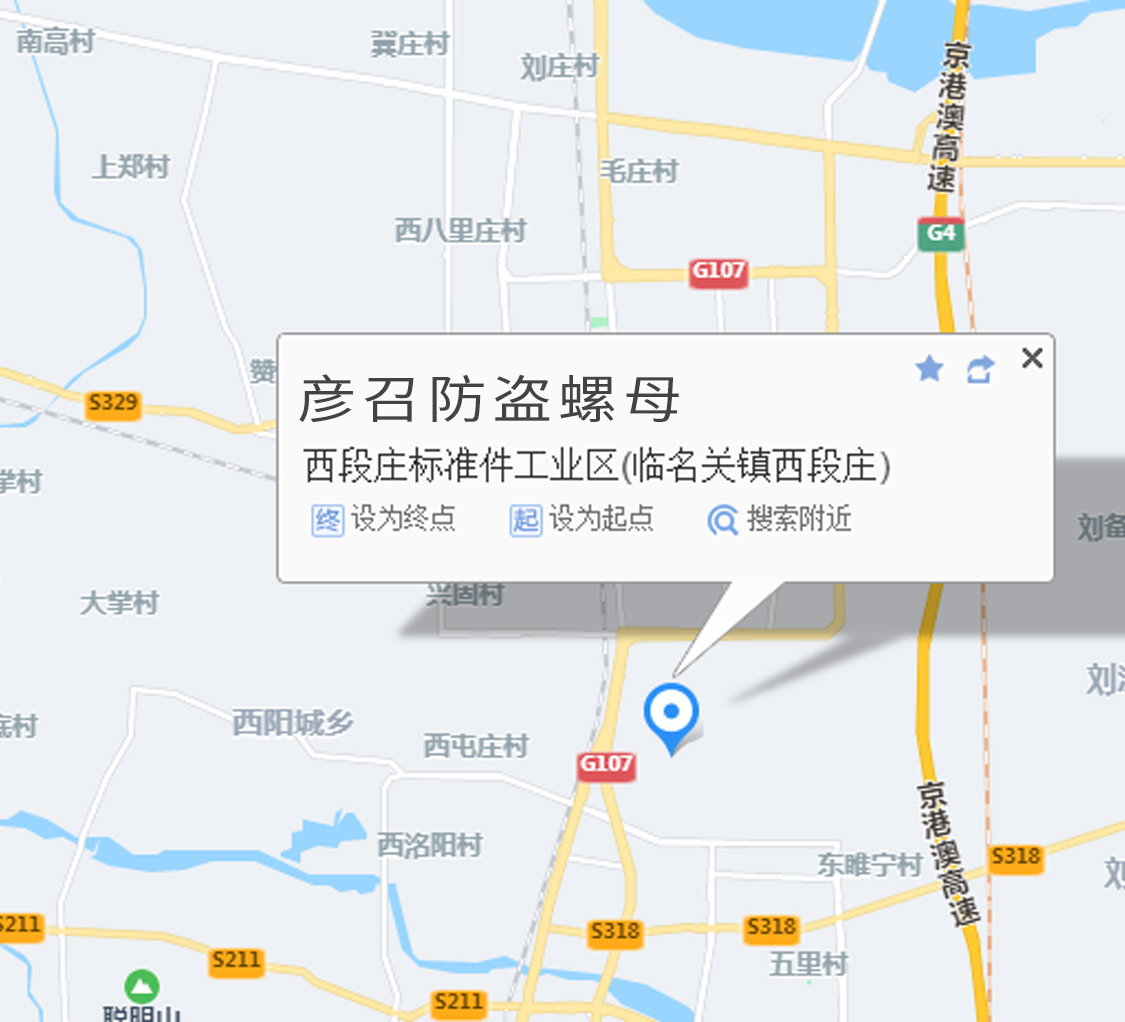Search nearby (搜索附近)
The height and width of the screenshot is (1022, 1125).
[x=780, y=520]
